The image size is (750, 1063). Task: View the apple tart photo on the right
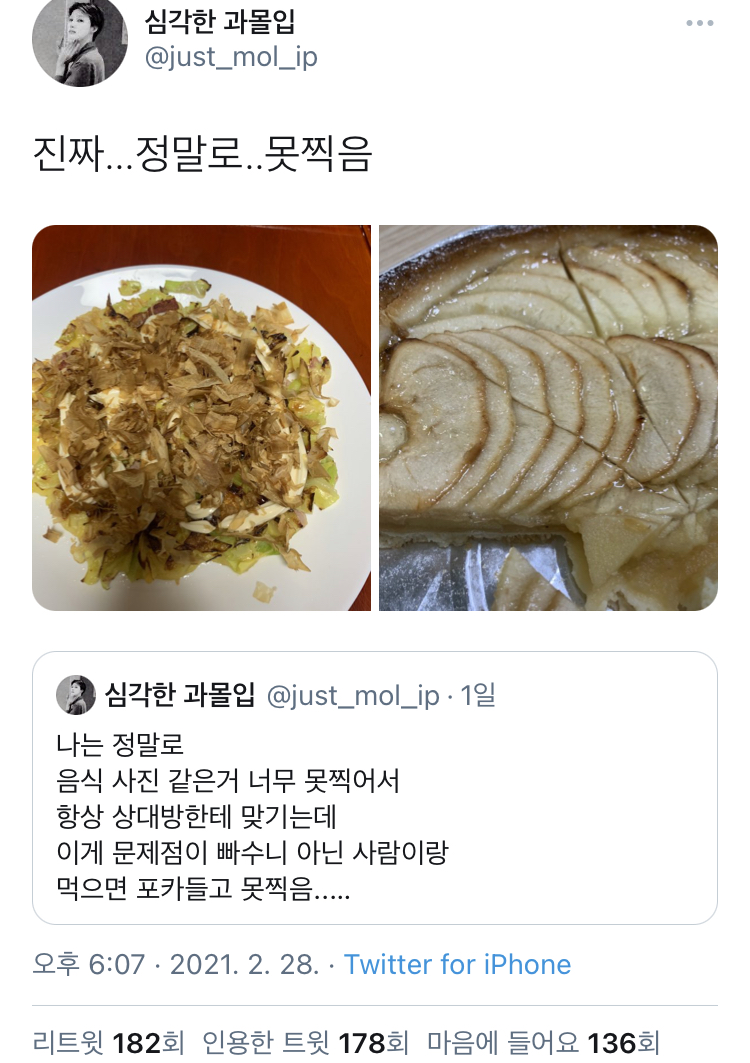point(548,418)
